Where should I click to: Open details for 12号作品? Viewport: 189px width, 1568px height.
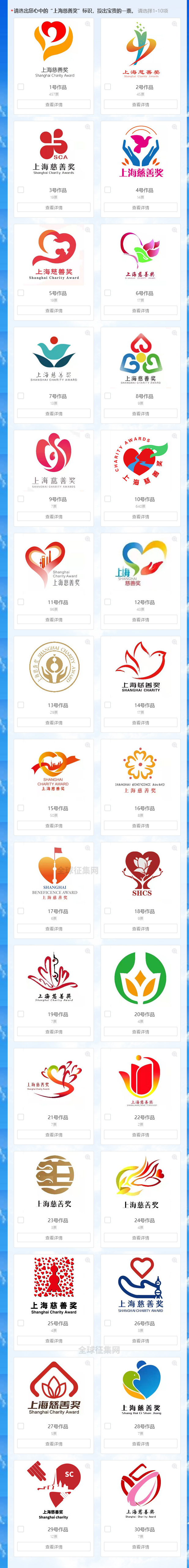pyautogui.click(x=140, y=620)
